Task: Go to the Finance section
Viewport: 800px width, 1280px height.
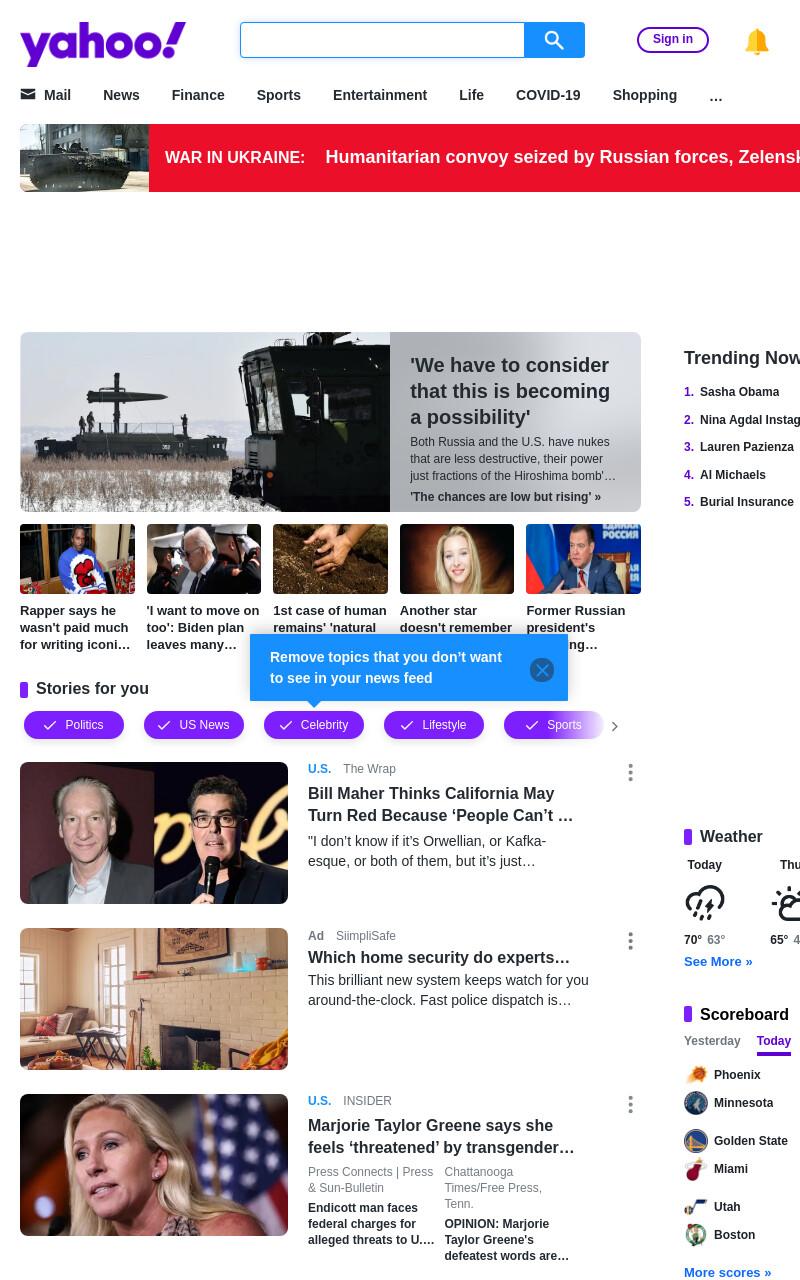Action: (198, 95)
